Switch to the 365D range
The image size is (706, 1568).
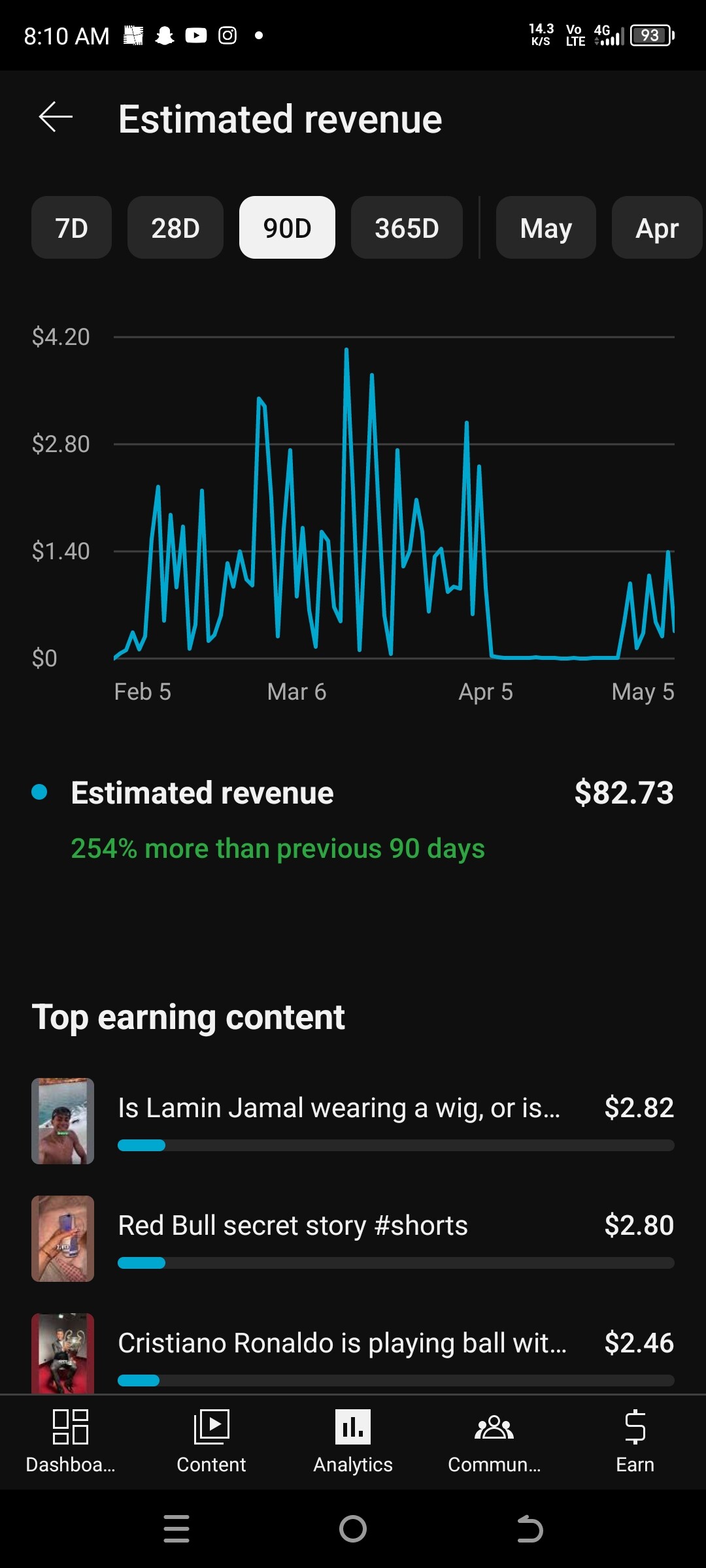(407, 227)
